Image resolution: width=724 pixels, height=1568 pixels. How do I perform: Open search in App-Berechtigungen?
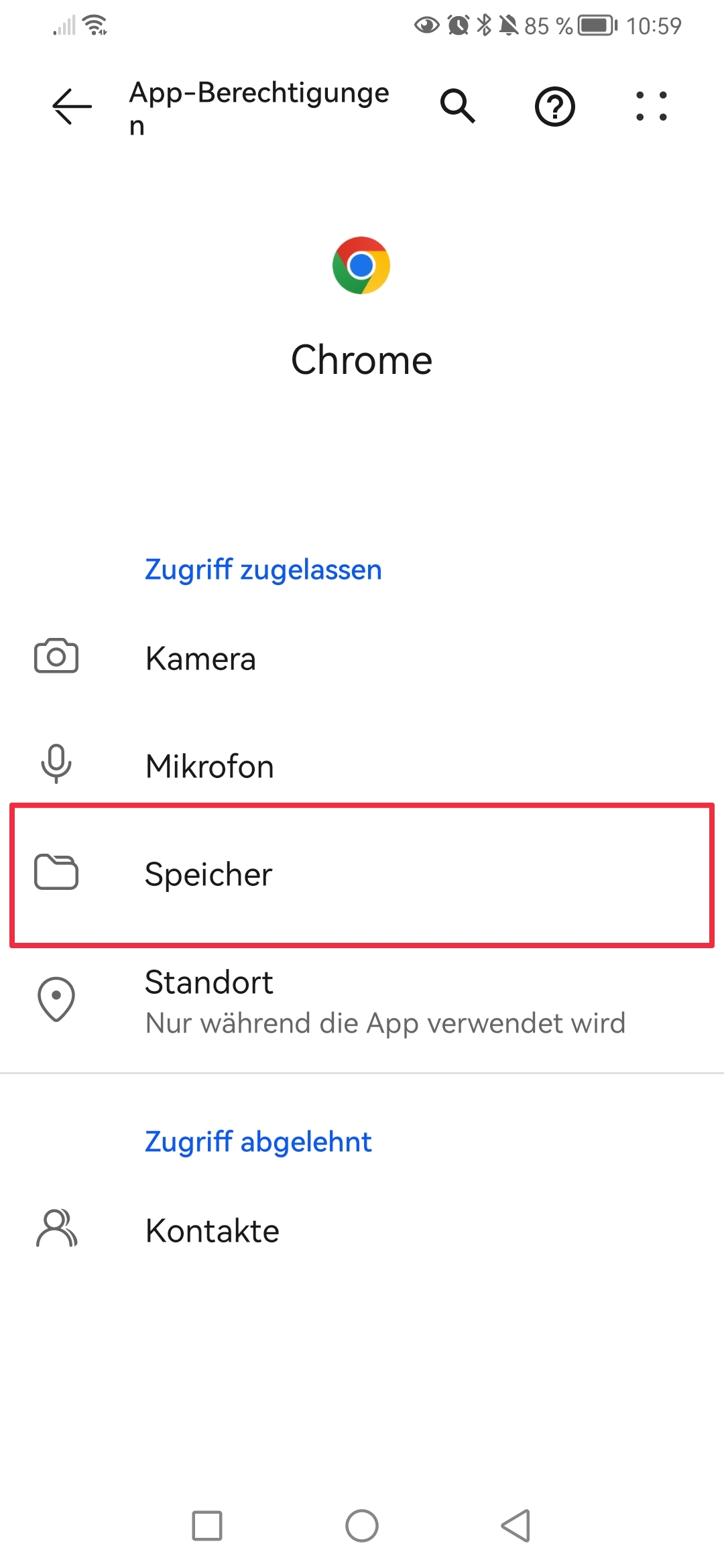coord(458,106)
